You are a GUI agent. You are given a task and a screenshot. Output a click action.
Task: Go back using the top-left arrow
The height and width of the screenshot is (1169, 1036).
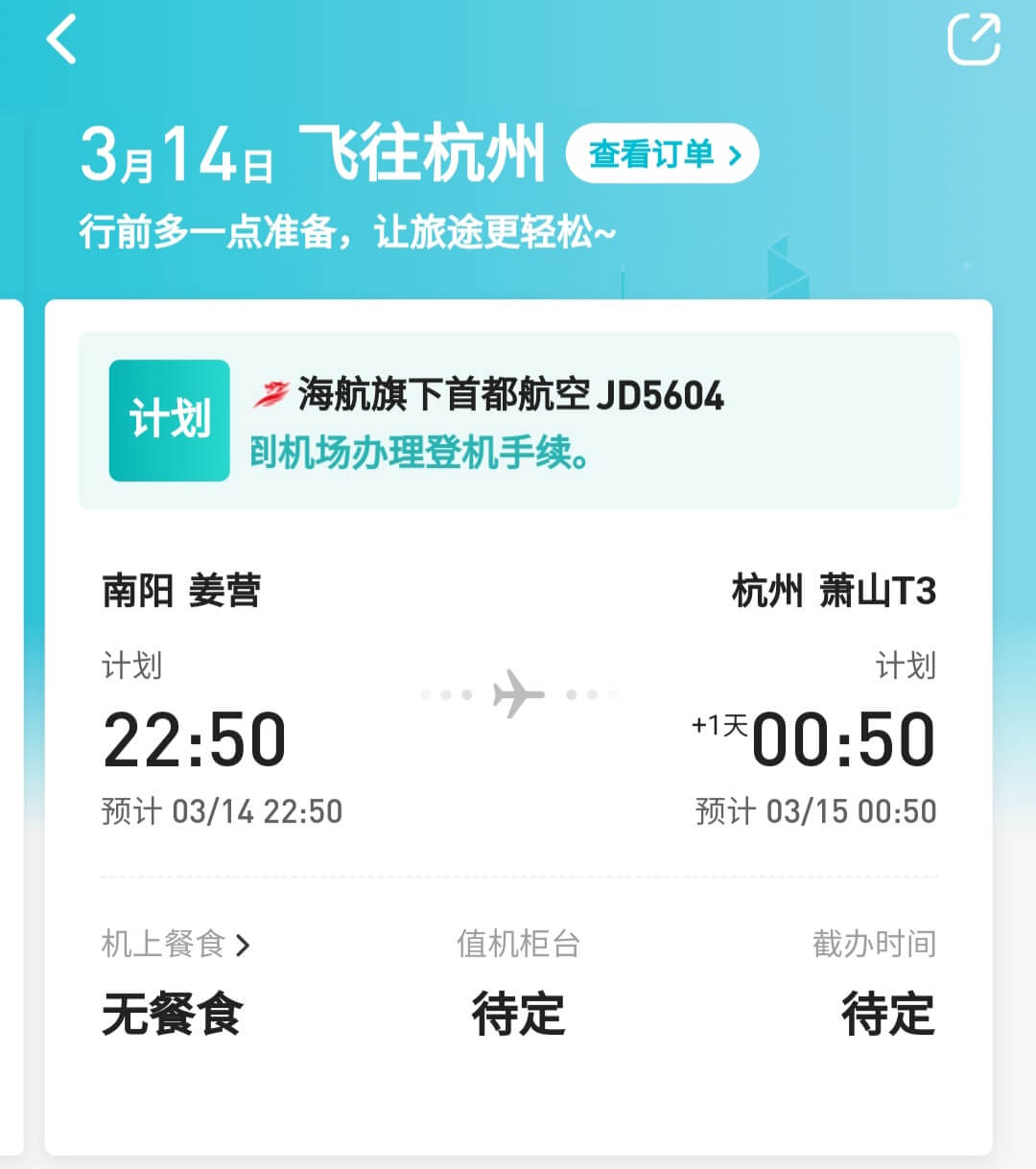61,40
